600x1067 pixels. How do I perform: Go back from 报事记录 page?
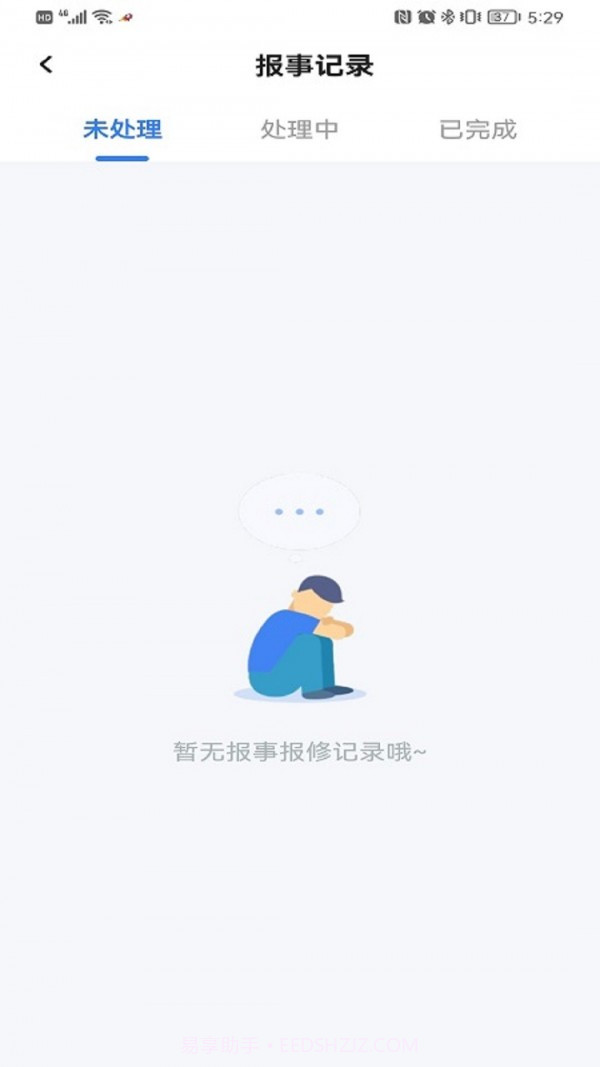pos(45,65)
